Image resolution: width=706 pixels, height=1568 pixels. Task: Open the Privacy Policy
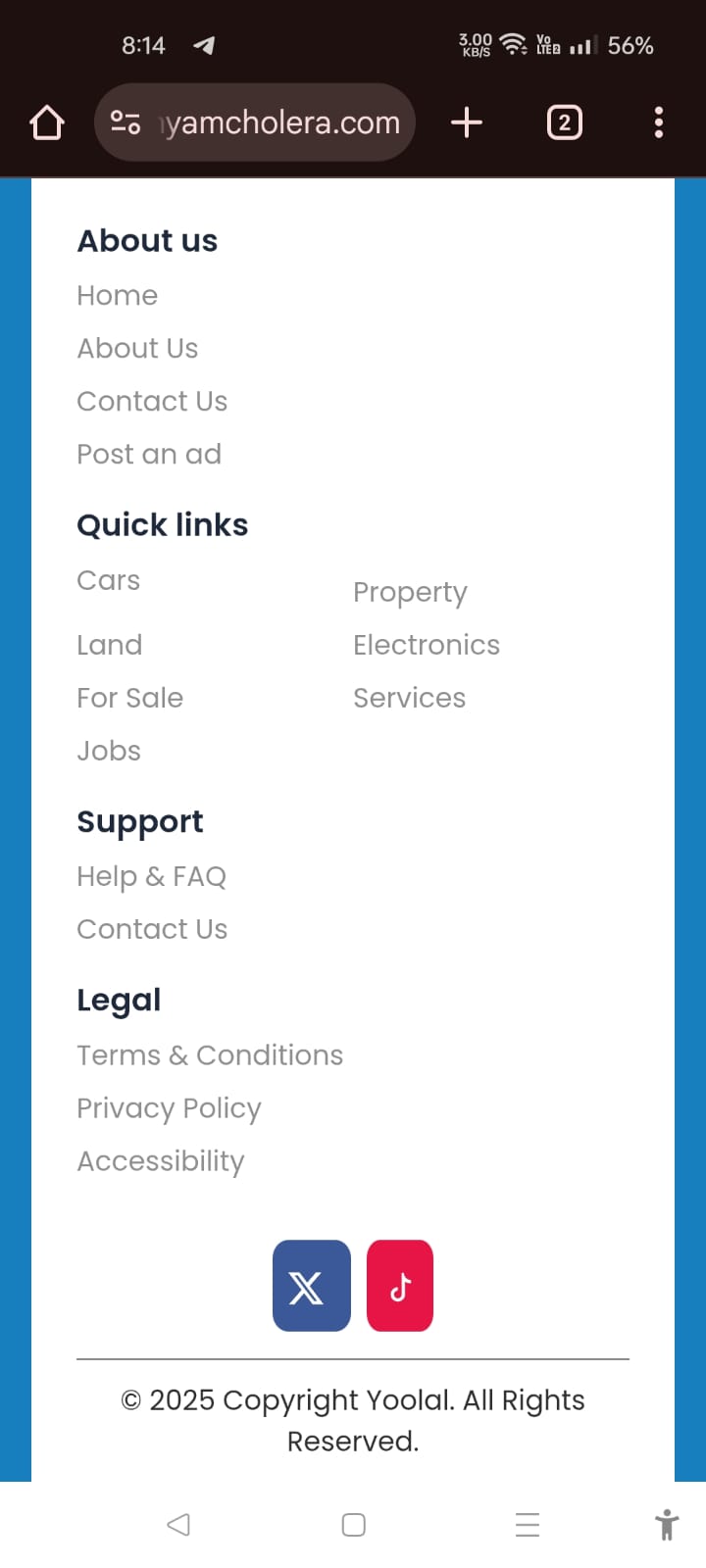(x=169, y=1108)
